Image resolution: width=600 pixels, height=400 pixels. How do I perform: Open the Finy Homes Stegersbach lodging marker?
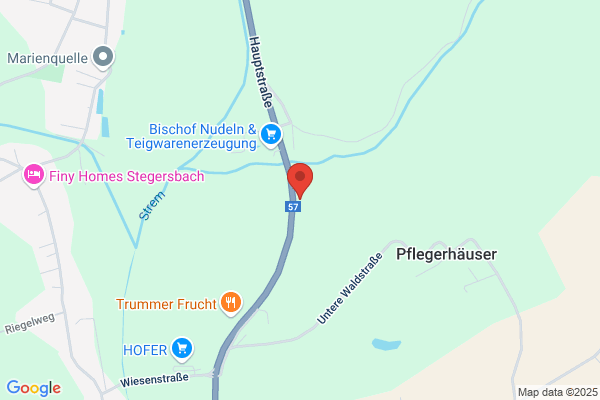(x=34, y=176)
